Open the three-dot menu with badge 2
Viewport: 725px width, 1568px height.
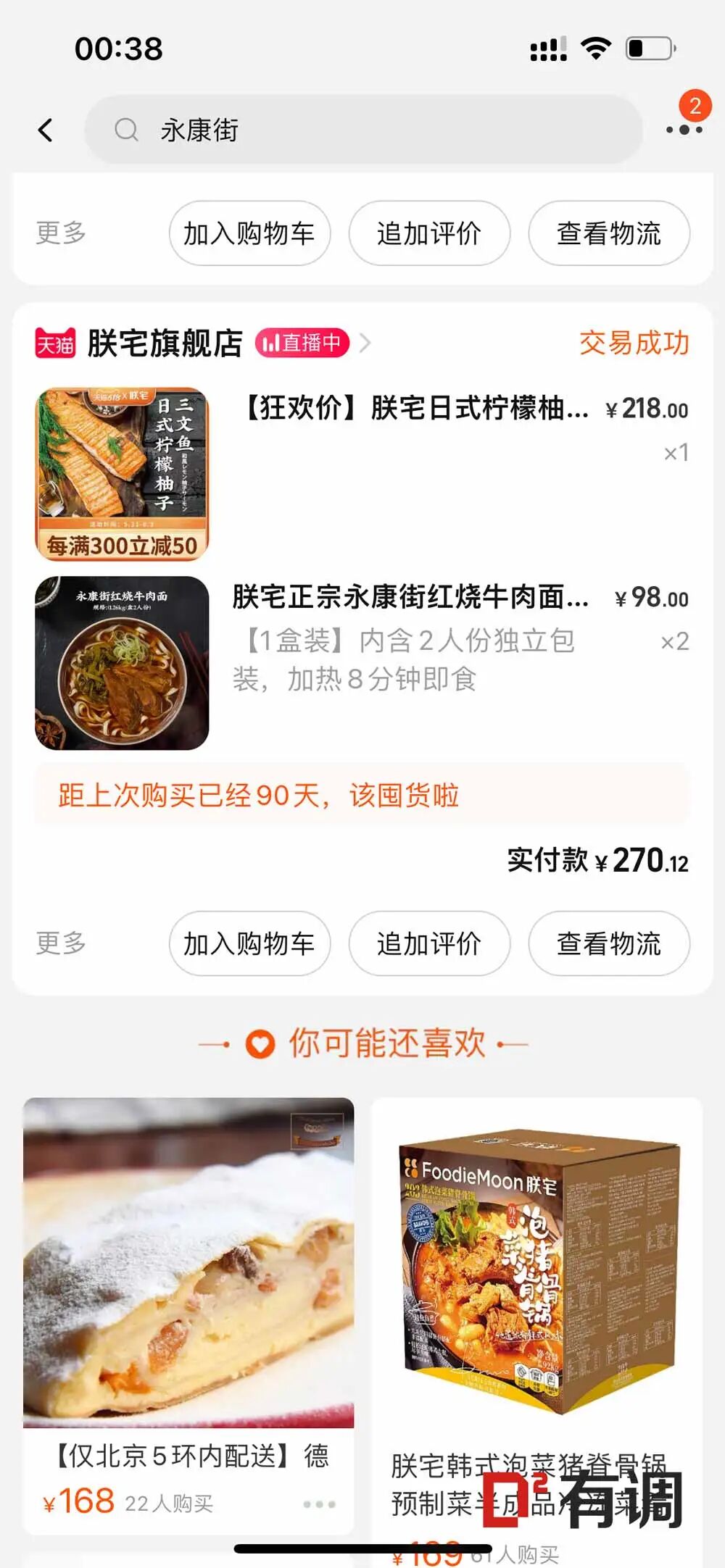coord(684,130)
